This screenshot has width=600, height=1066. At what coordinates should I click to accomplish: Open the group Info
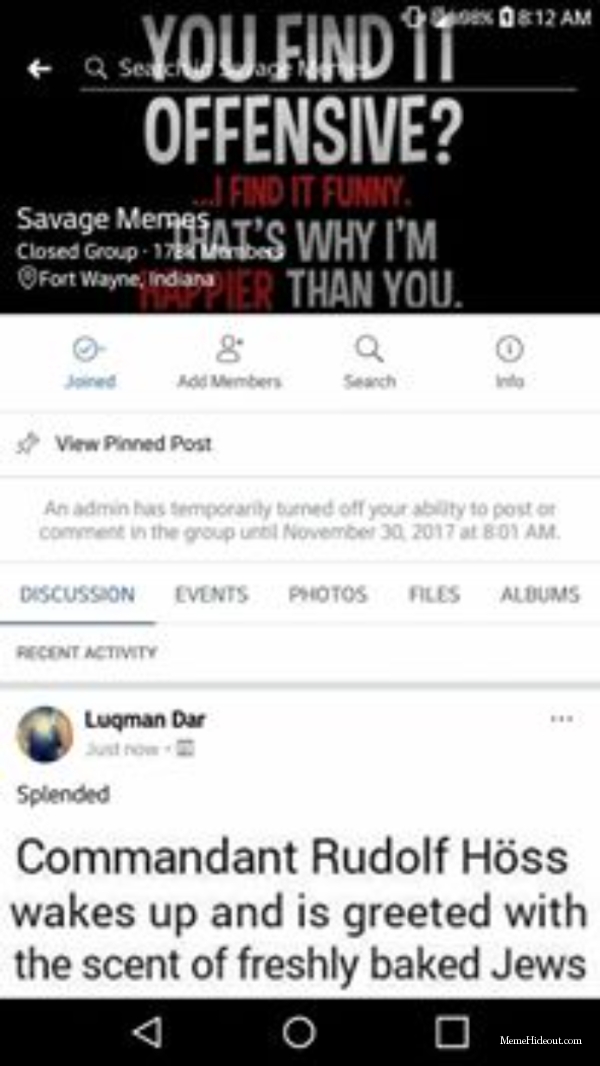click(x=510, y=362)
